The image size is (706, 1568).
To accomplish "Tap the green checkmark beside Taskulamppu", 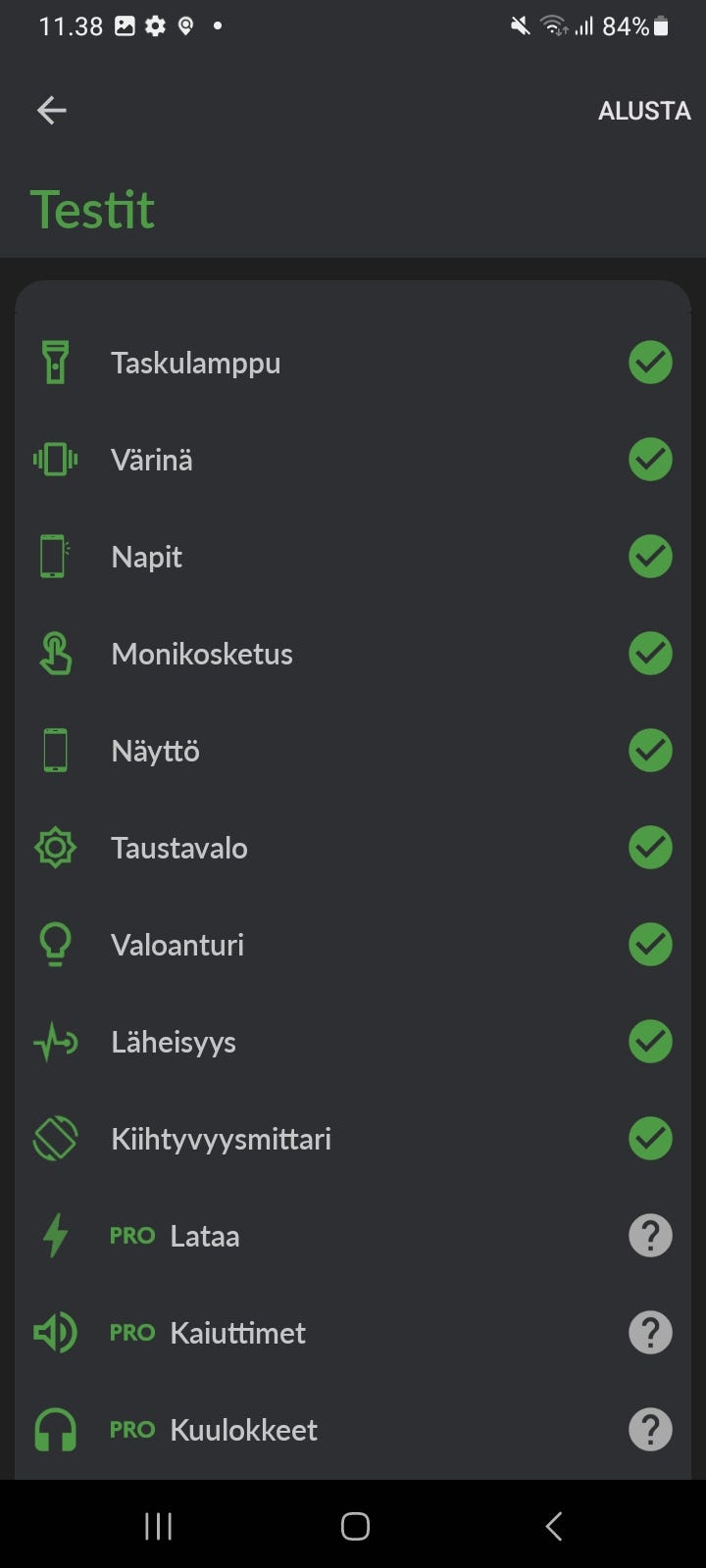I will click(x=650, y=362).
